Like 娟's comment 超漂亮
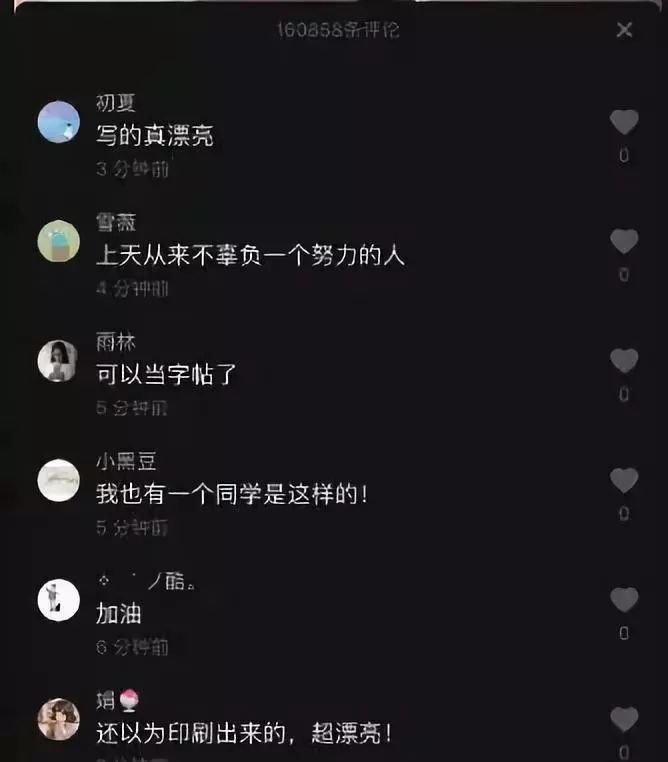 pos(624,719)
